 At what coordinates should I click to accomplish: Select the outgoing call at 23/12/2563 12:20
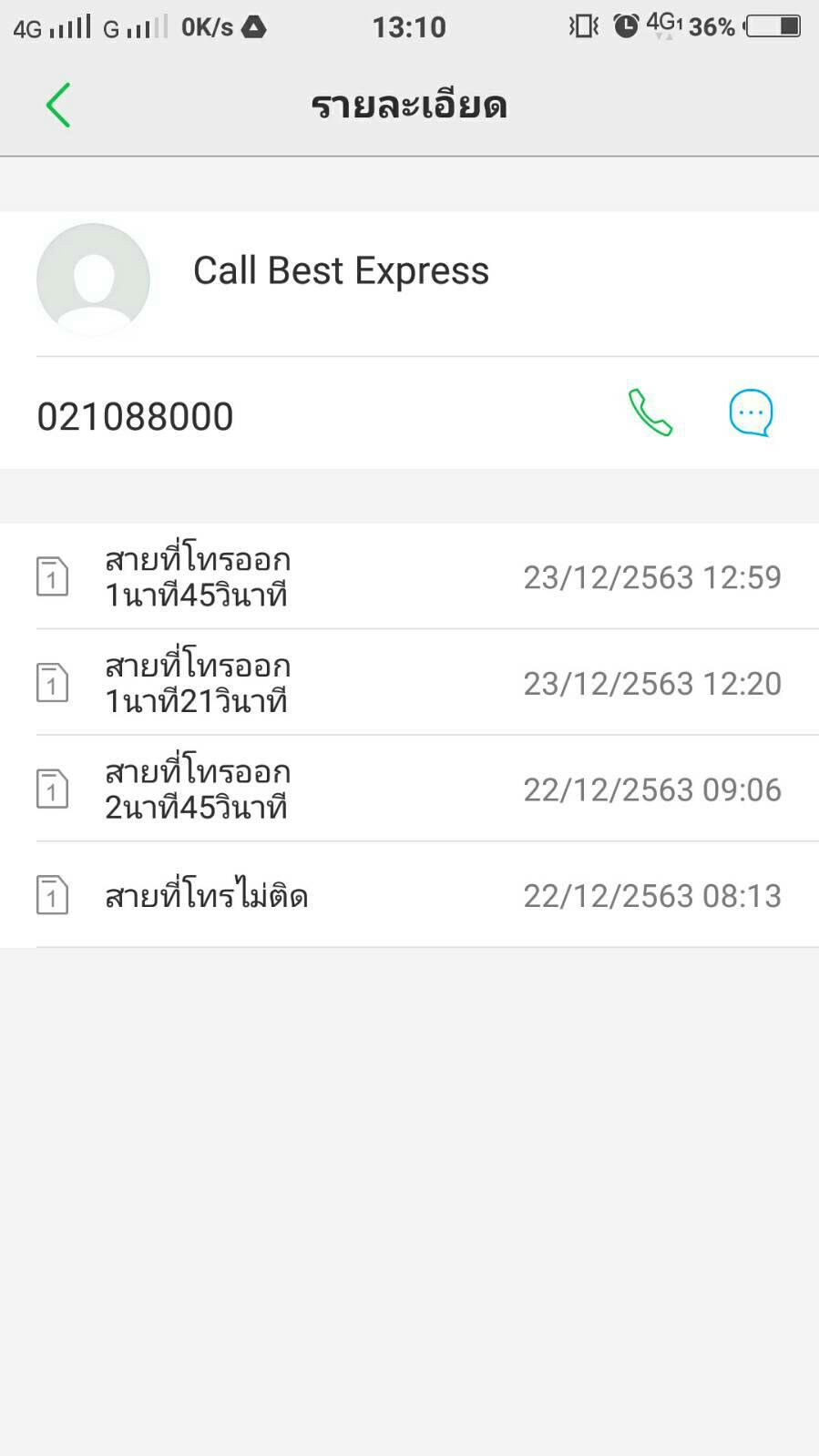pyautogui.click(x=409, y=682)
